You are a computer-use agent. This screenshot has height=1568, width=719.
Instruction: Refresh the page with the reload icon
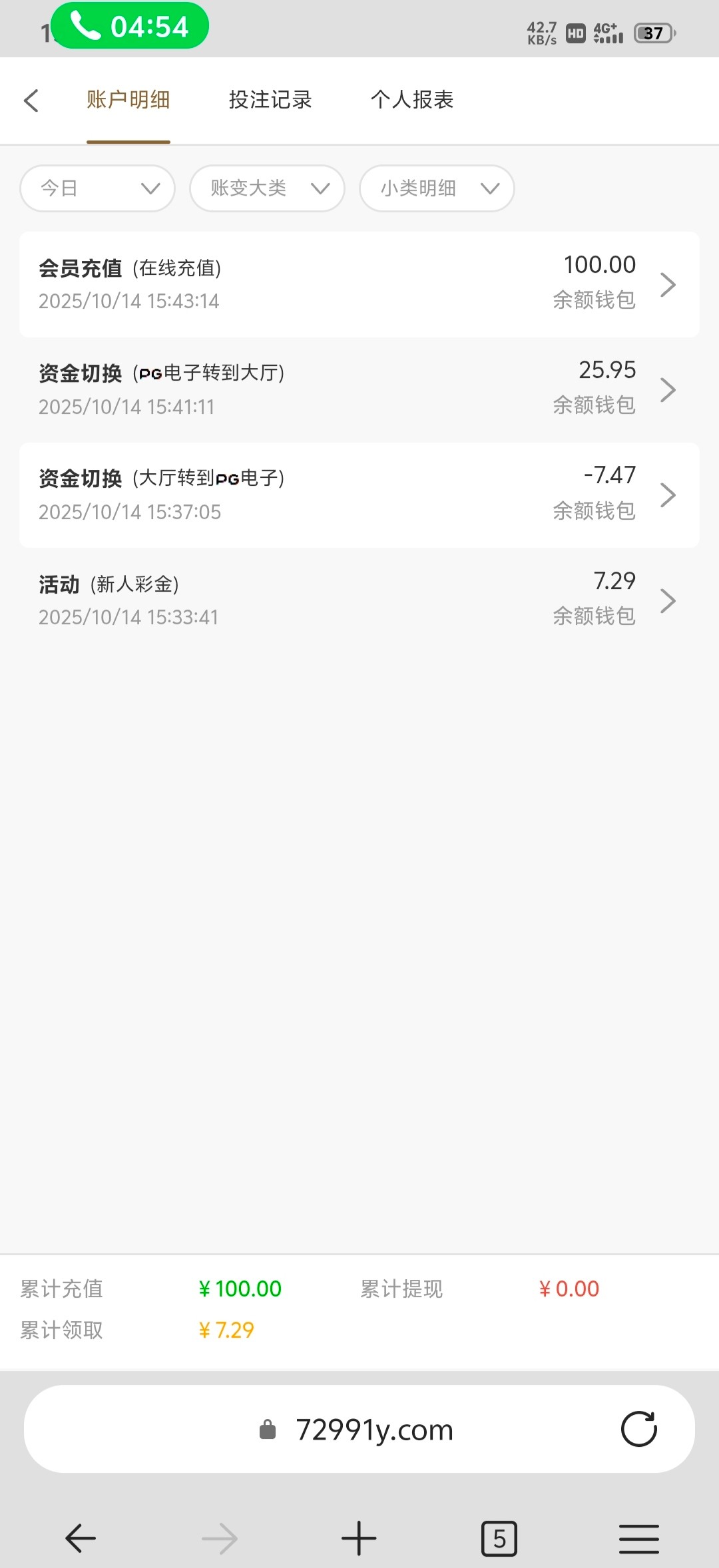638,1428
